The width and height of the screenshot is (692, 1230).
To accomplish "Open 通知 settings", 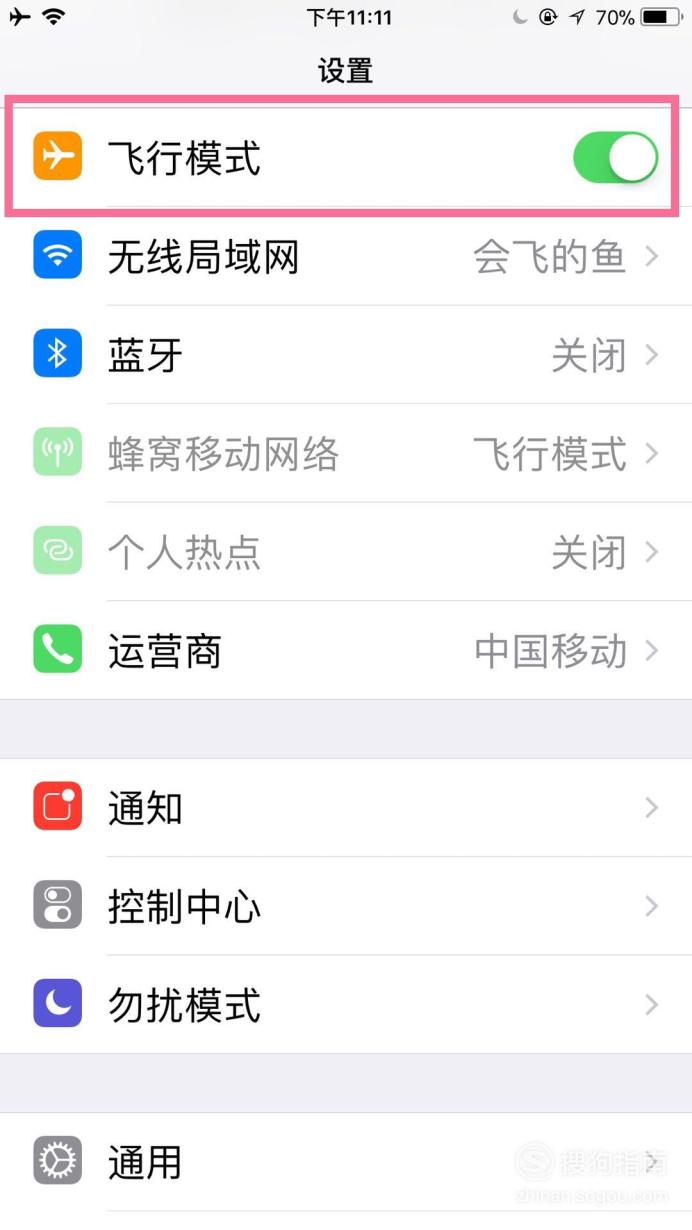I will [346, 807].
